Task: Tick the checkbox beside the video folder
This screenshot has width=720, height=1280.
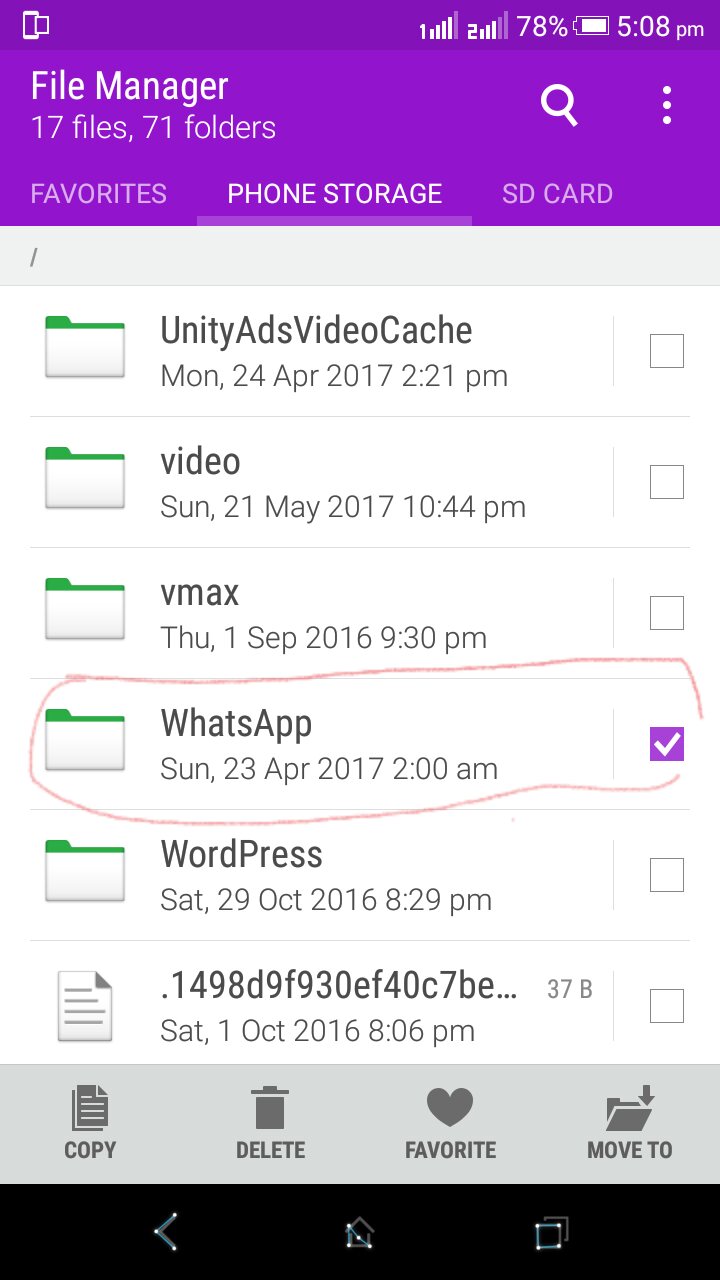Action: pyautogui.click(x=667, y=482)
